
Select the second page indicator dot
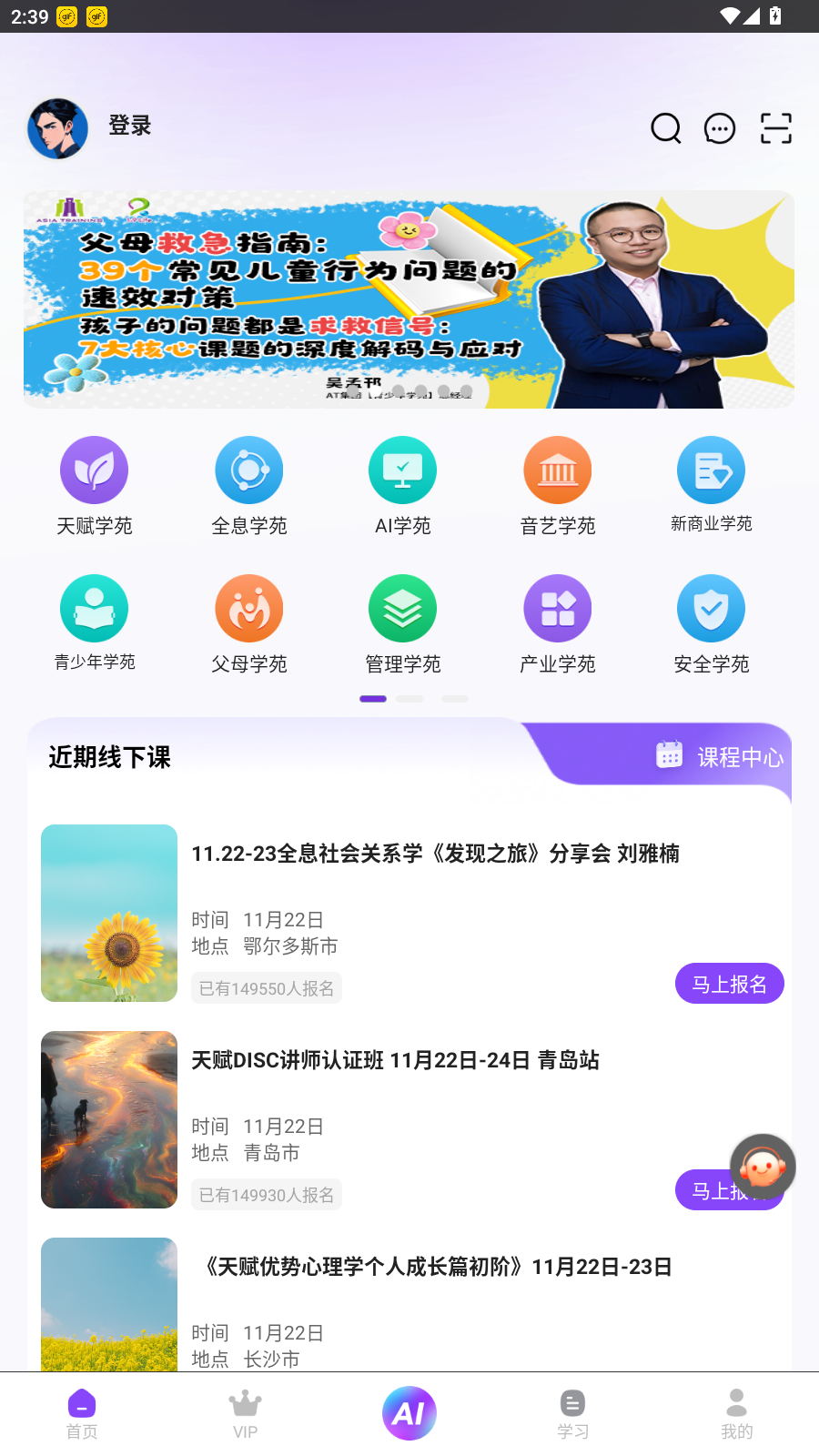pyautogui.click(x=409, y=699)
